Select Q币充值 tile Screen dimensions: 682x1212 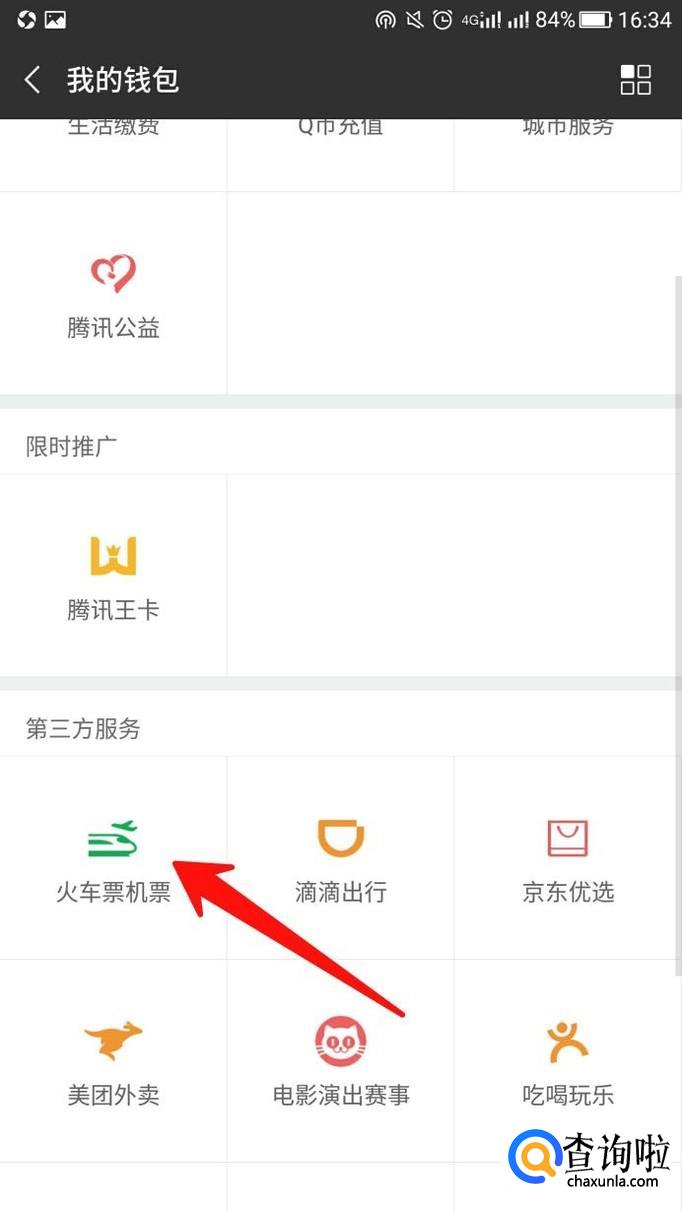pos(340,140)
